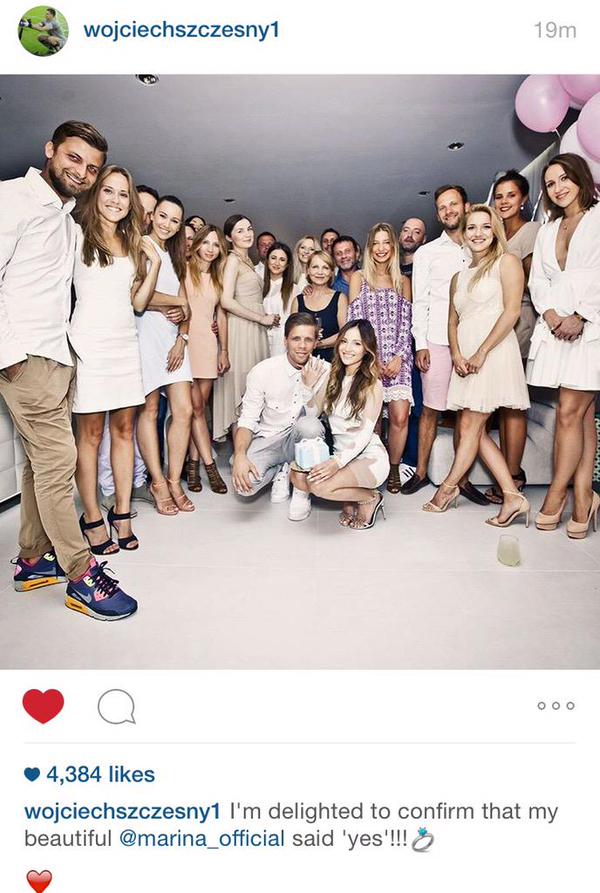The width and height of the screenshot is (600, 893).
Task: Tap the engagement party photo
Action: 300,370
